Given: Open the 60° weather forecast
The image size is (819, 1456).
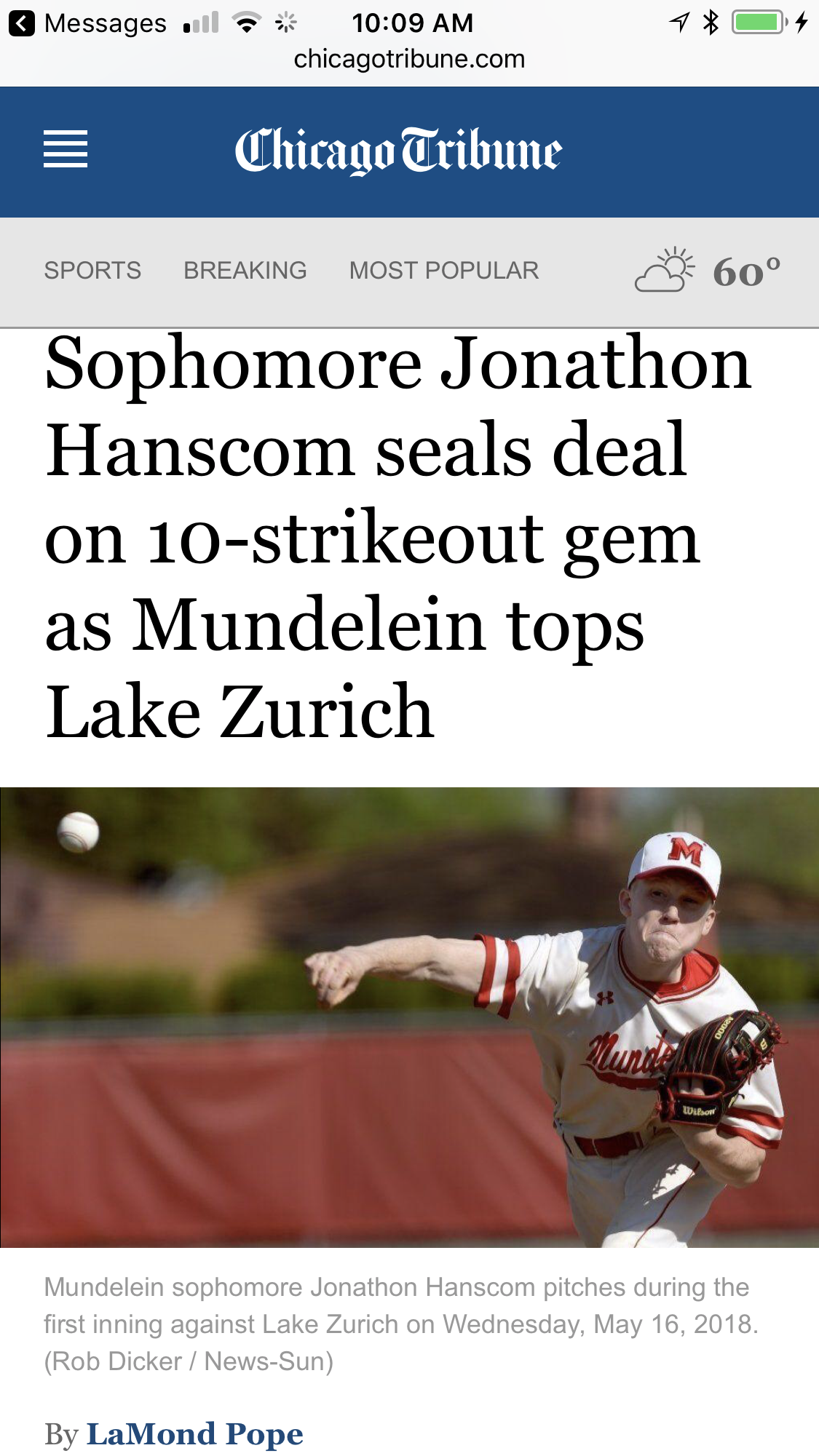Looking at the screenshot, I should (708, 271).
